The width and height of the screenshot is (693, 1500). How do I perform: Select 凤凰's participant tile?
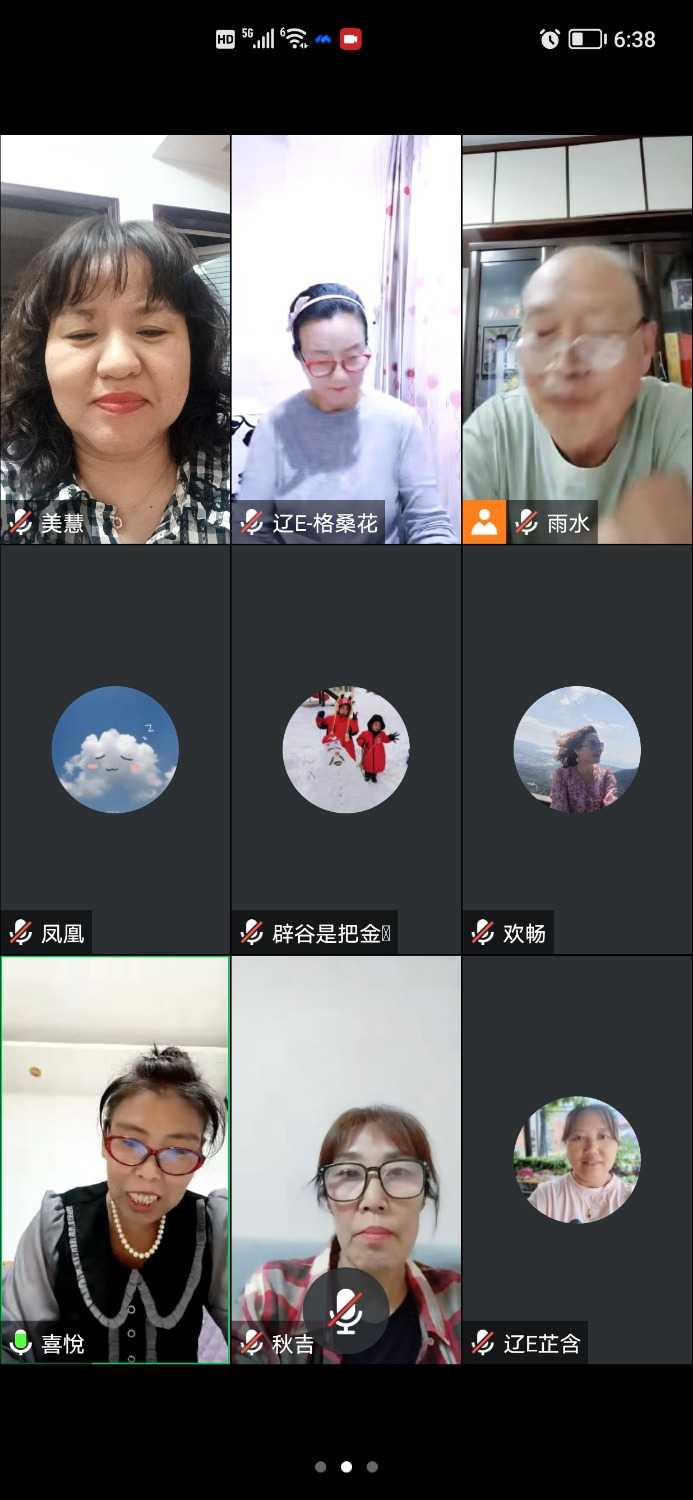click(x=115, y=749)
